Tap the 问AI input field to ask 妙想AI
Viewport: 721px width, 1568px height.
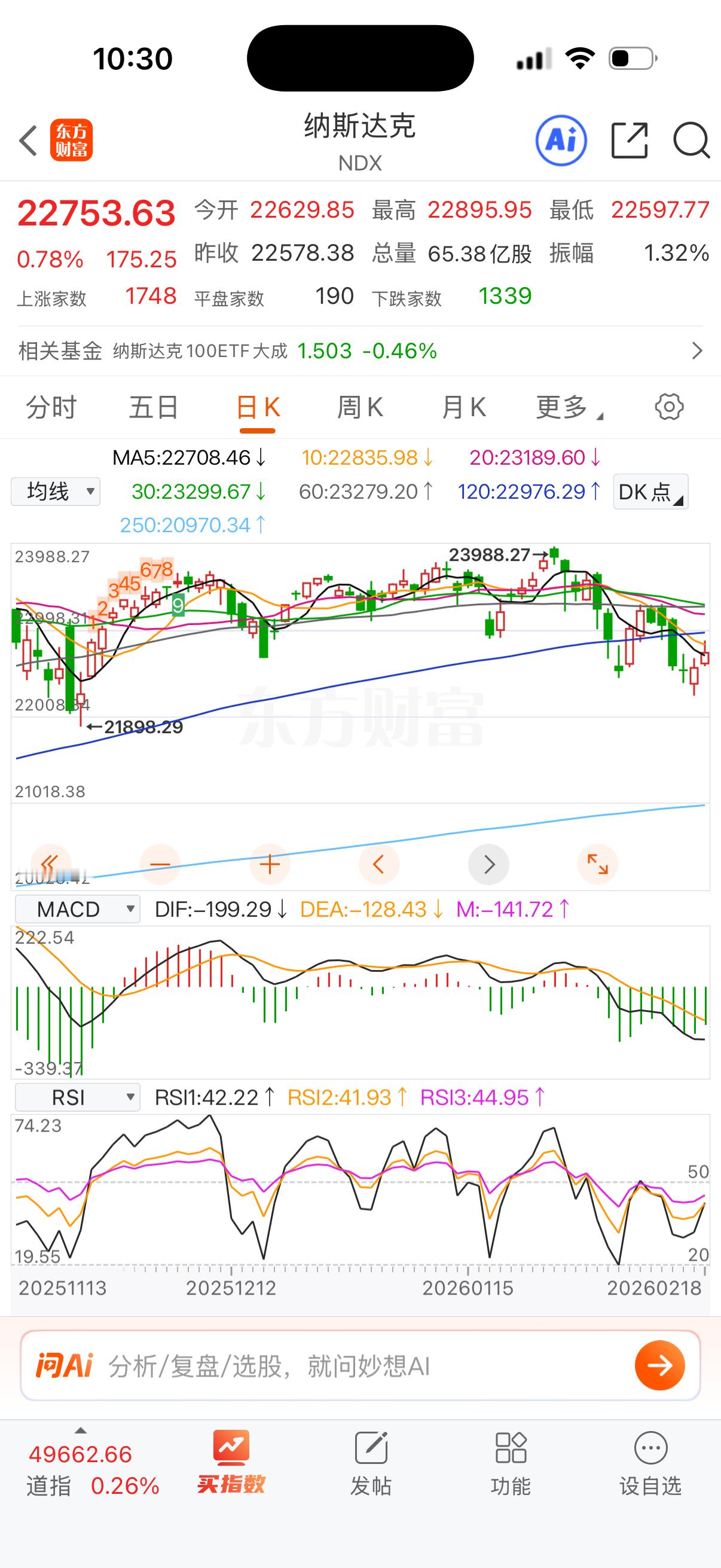304,1365
